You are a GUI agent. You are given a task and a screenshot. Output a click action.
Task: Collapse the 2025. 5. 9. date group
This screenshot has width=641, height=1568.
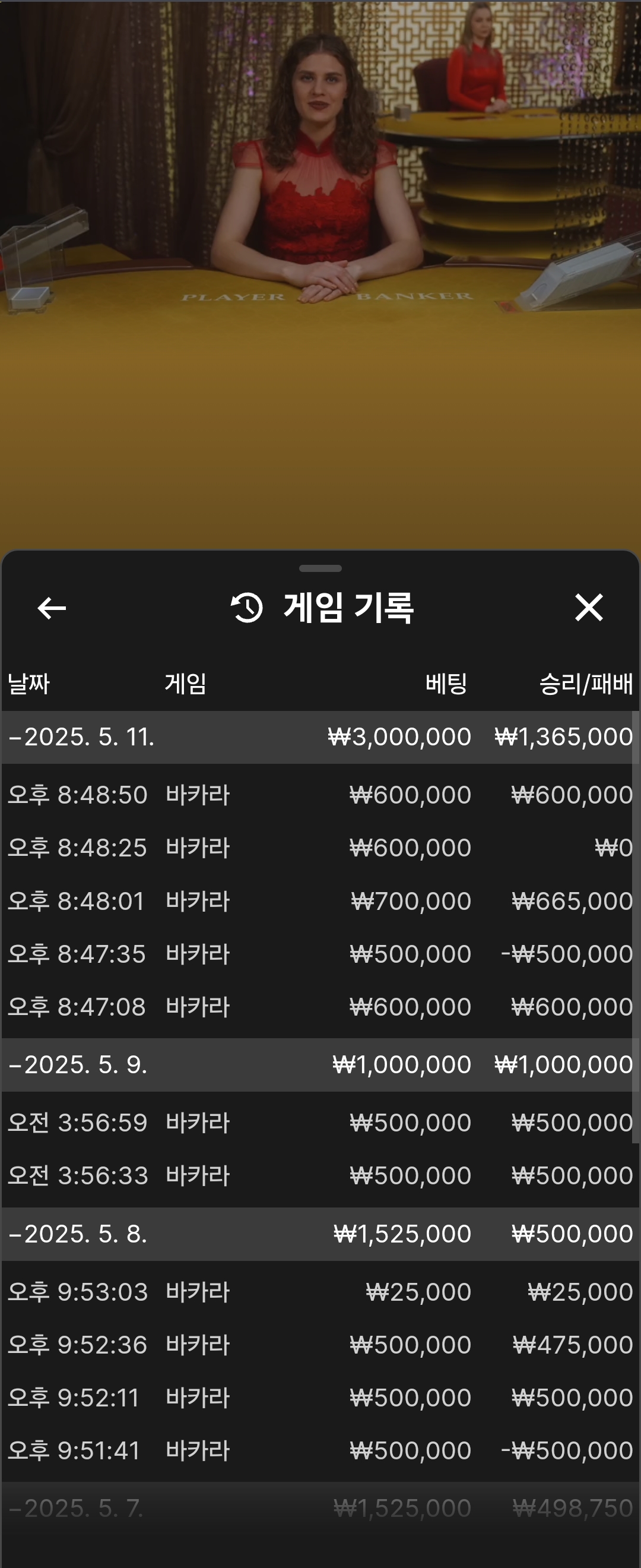78,1064
